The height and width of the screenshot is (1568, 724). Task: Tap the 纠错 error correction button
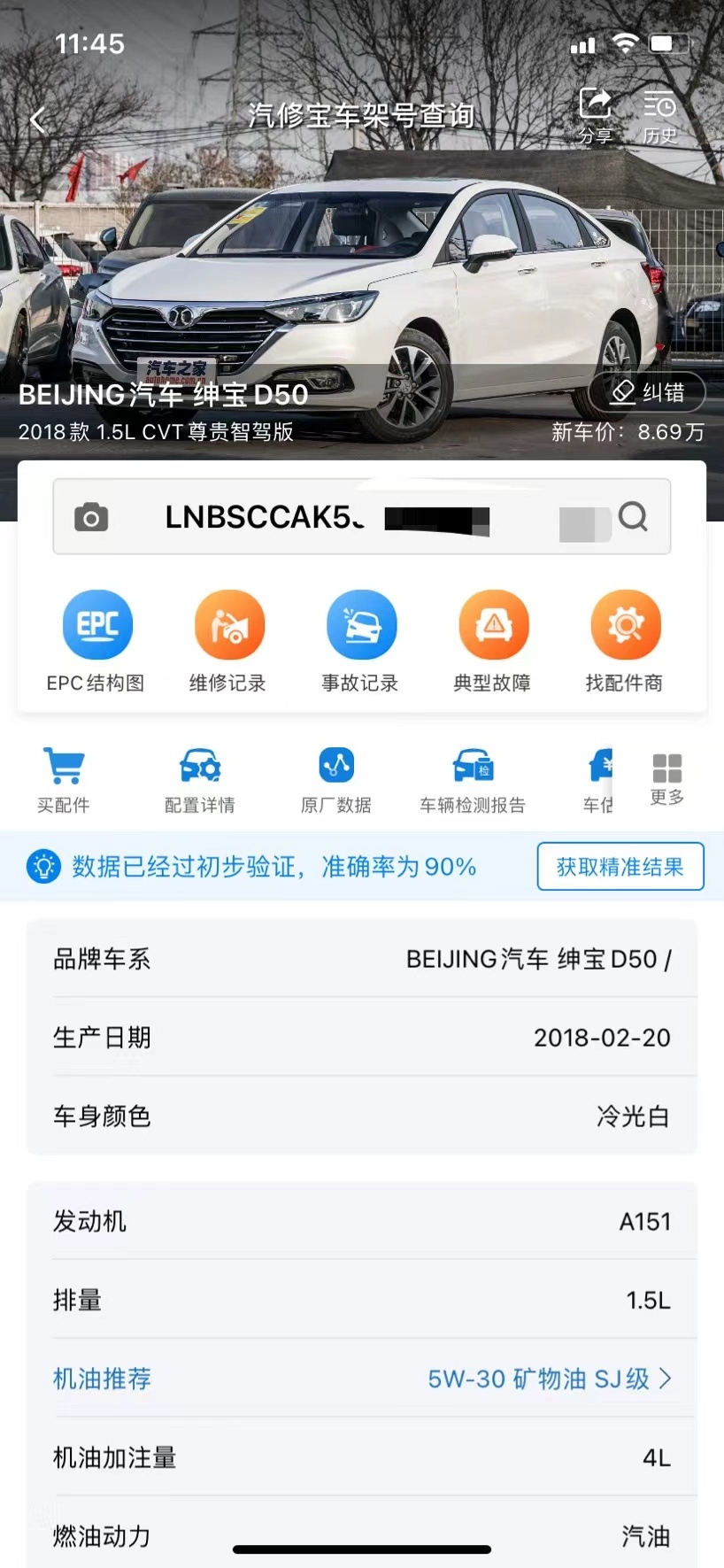tap(648, 392)
